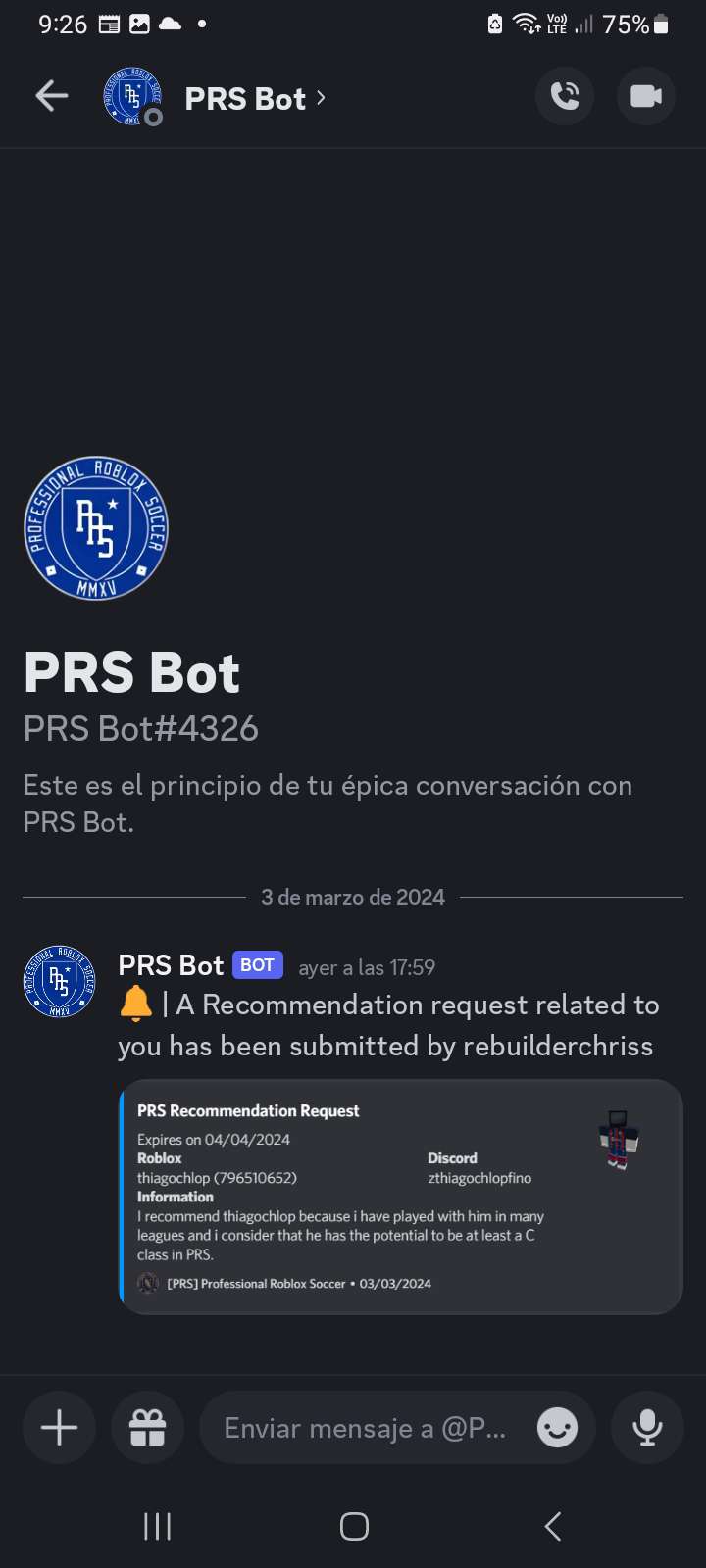Go to the system home screen
This screenshot has width=706, height=1568.
coord(353,1526)
